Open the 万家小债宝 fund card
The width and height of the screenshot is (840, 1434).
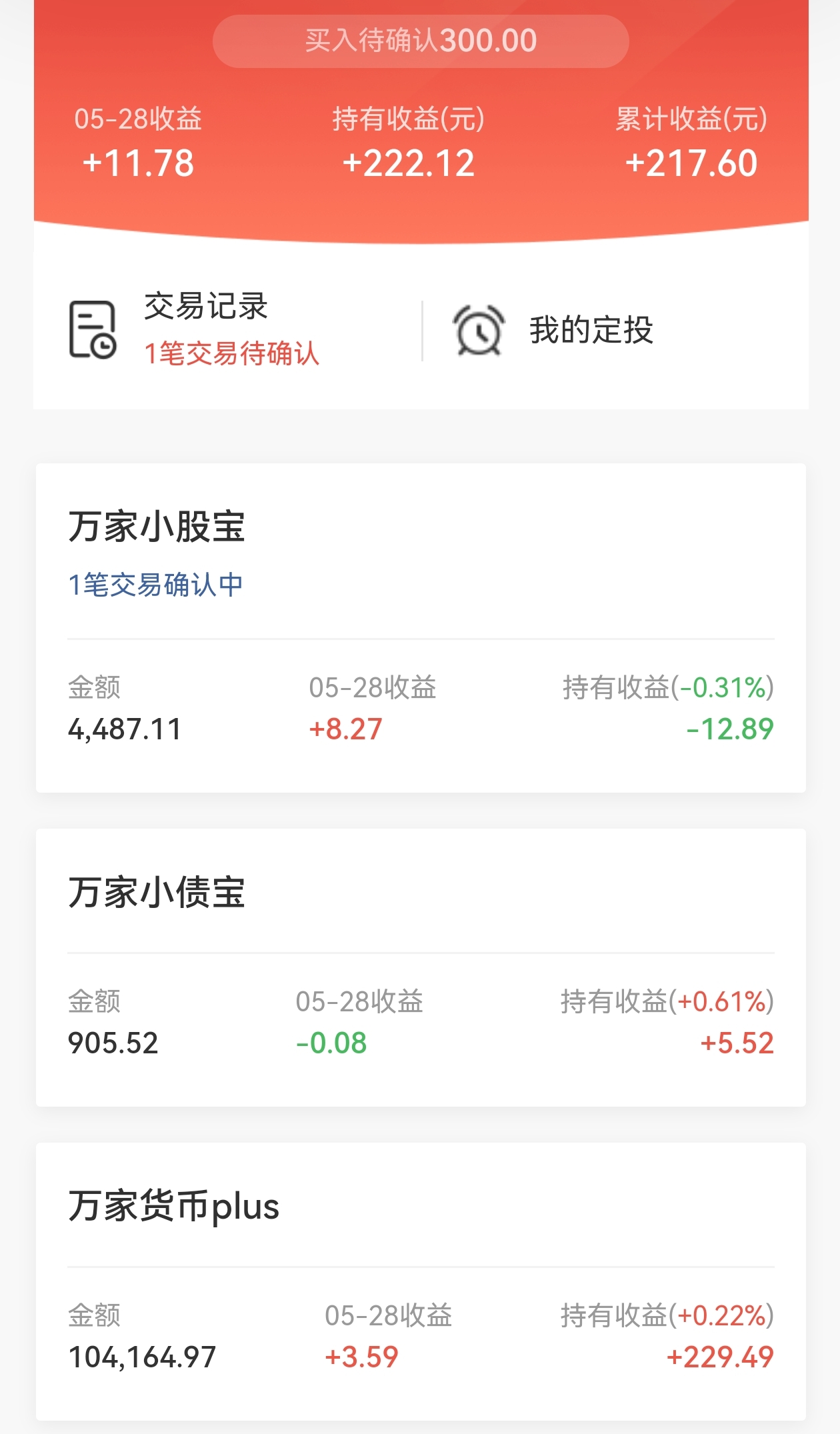pos(421,967)
